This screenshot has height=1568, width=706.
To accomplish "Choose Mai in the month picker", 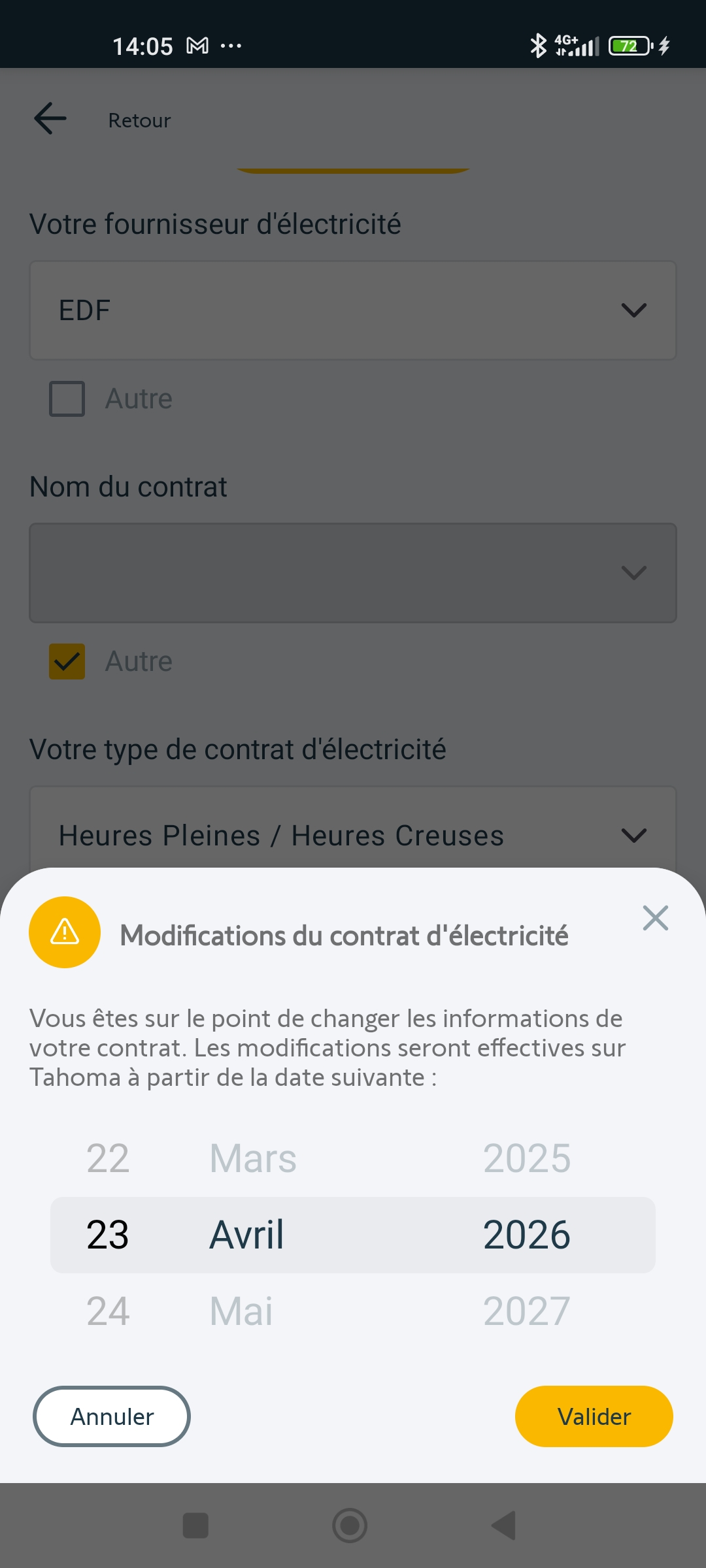I will (x=241, y=1311).
